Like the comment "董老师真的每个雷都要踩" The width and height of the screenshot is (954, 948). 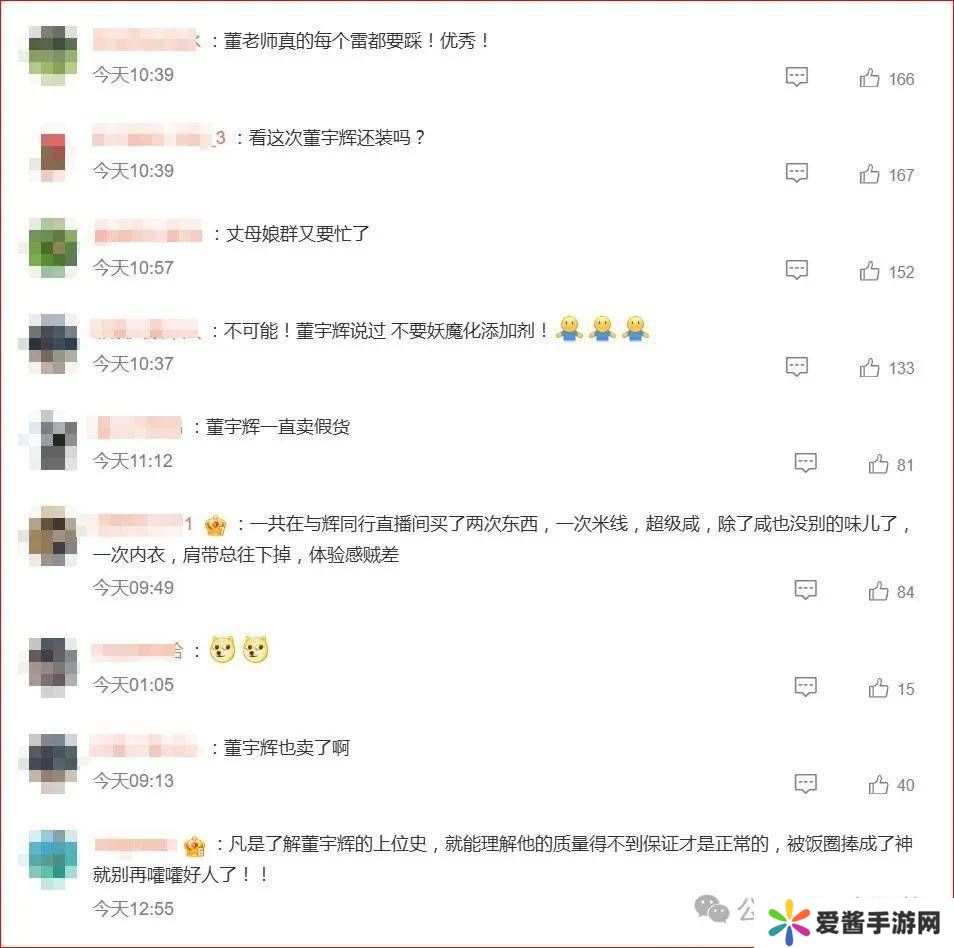point(869,78)
